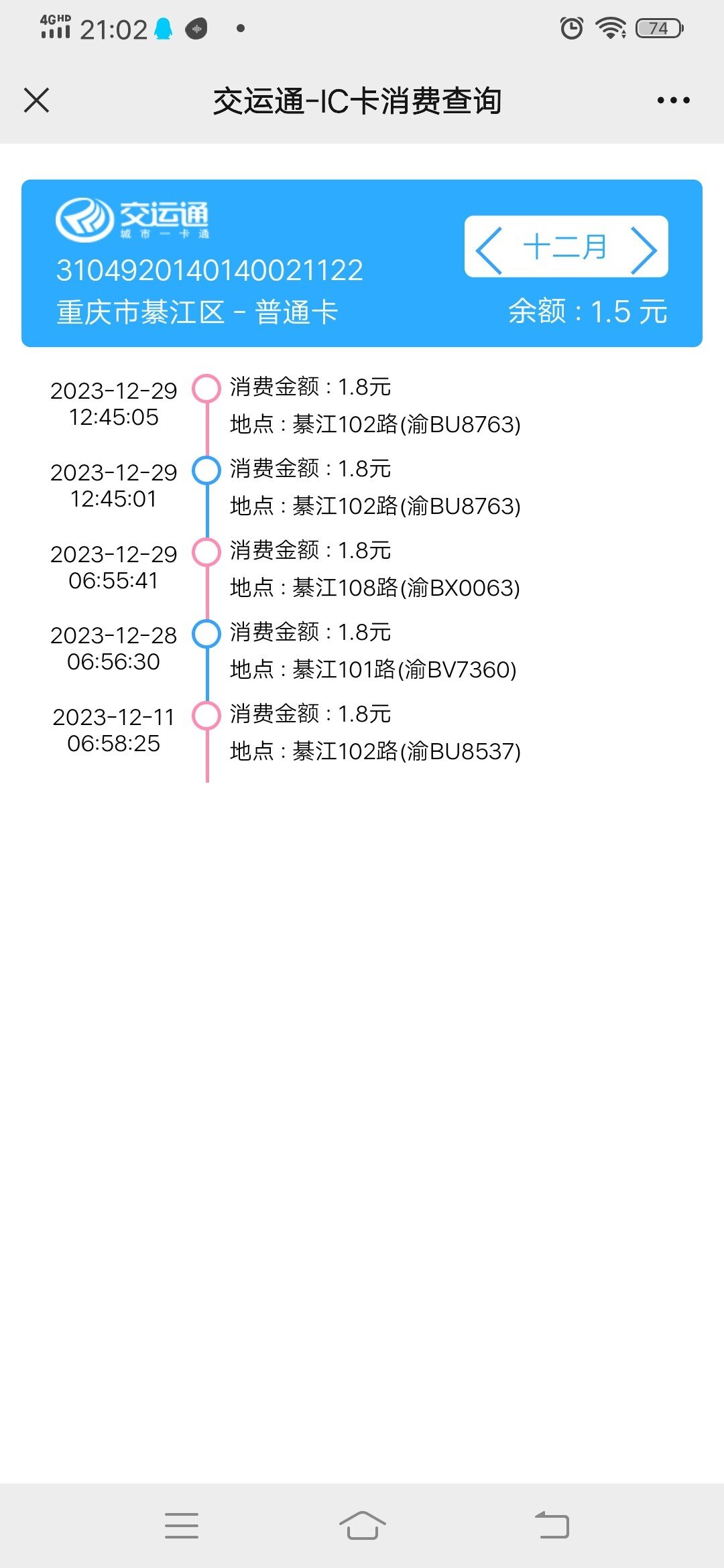Open the 十二月 month selector

pos(565,247)
